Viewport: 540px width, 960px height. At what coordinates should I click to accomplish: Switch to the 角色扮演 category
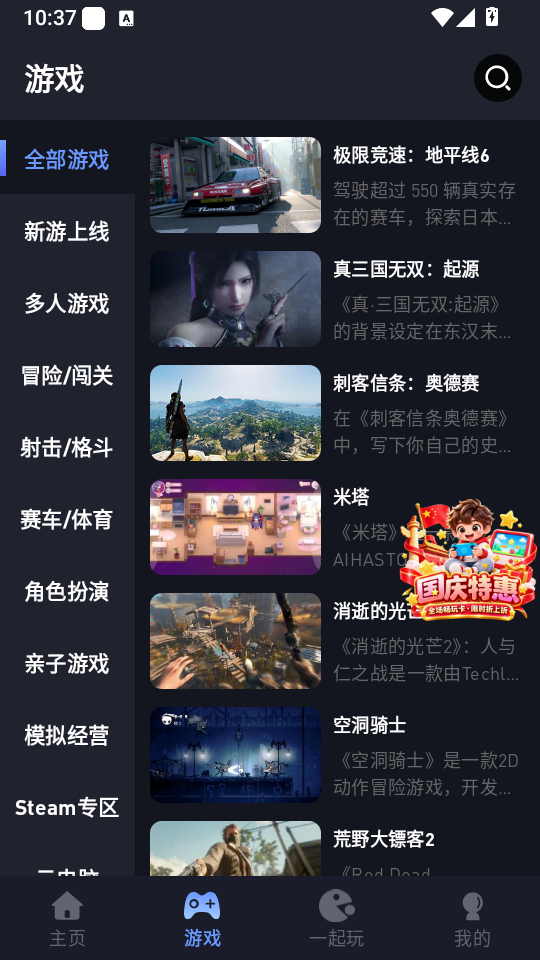67,591
